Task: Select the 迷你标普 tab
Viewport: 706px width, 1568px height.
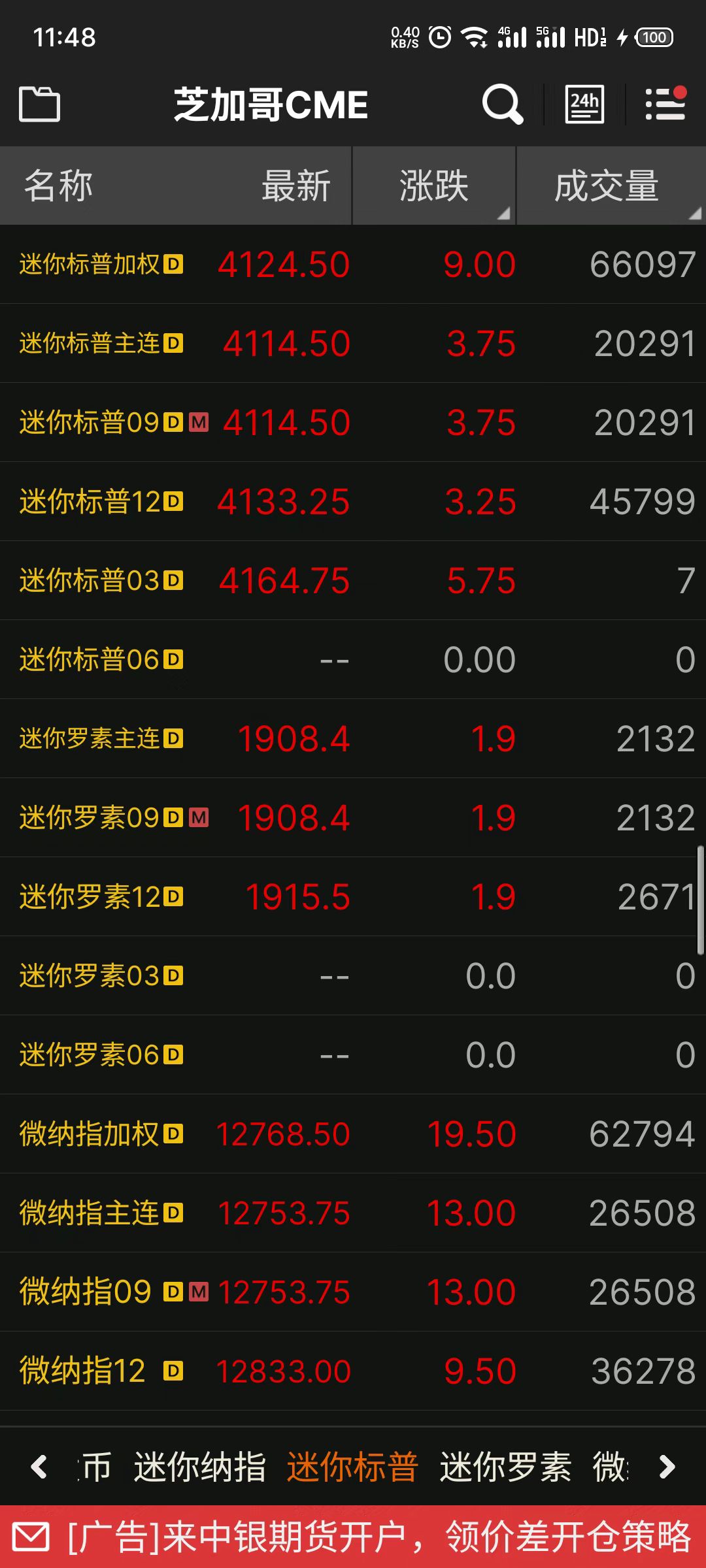Action: 352,1467
